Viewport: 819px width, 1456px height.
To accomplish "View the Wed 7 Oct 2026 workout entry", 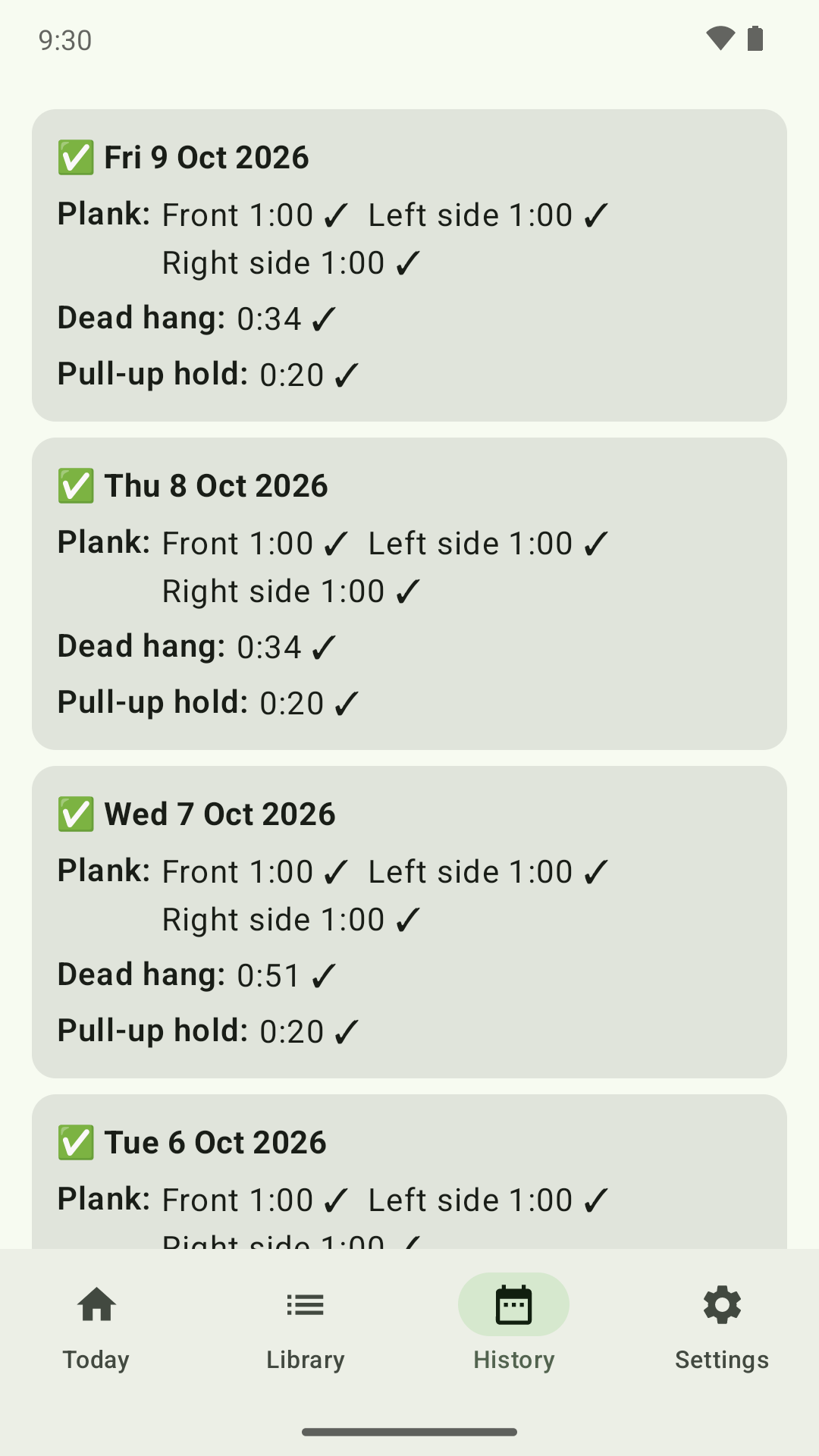I will click(x=409, y=922).
